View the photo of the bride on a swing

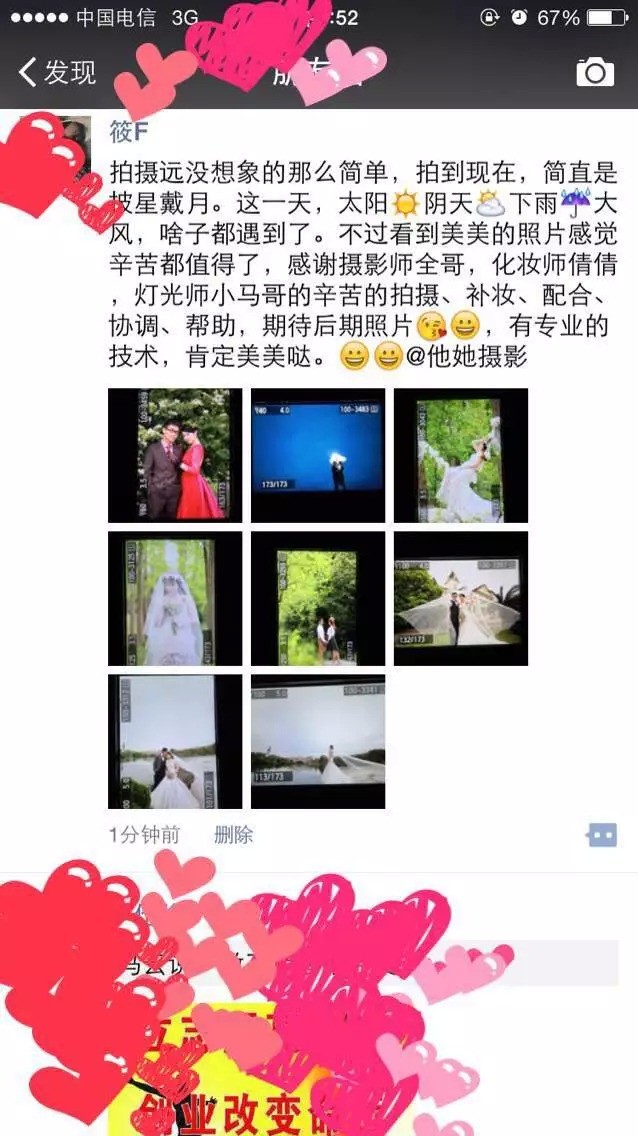click(x=461, y=455)
